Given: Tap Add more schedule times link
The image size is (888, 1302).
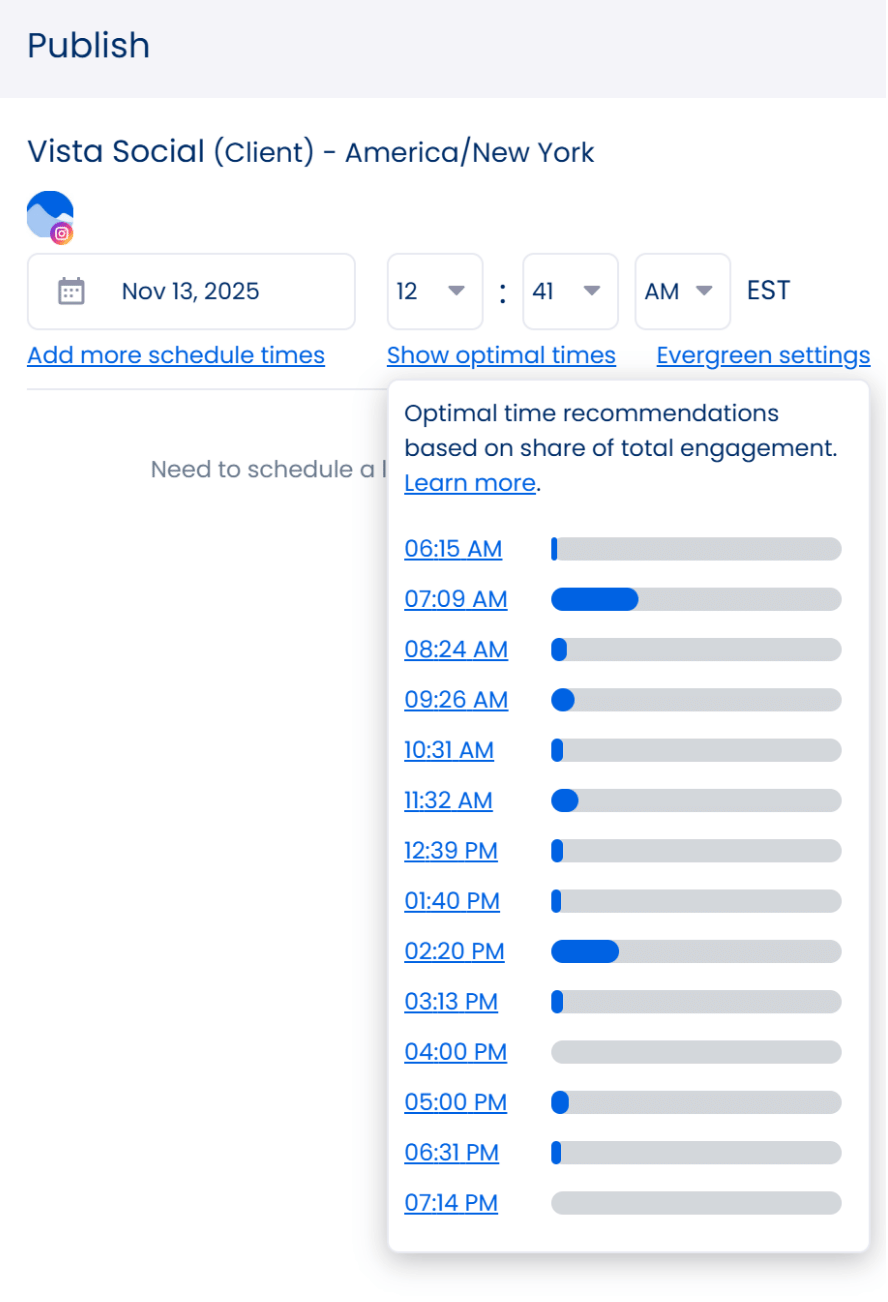Looking at the screenshot, I should [176, 355].
